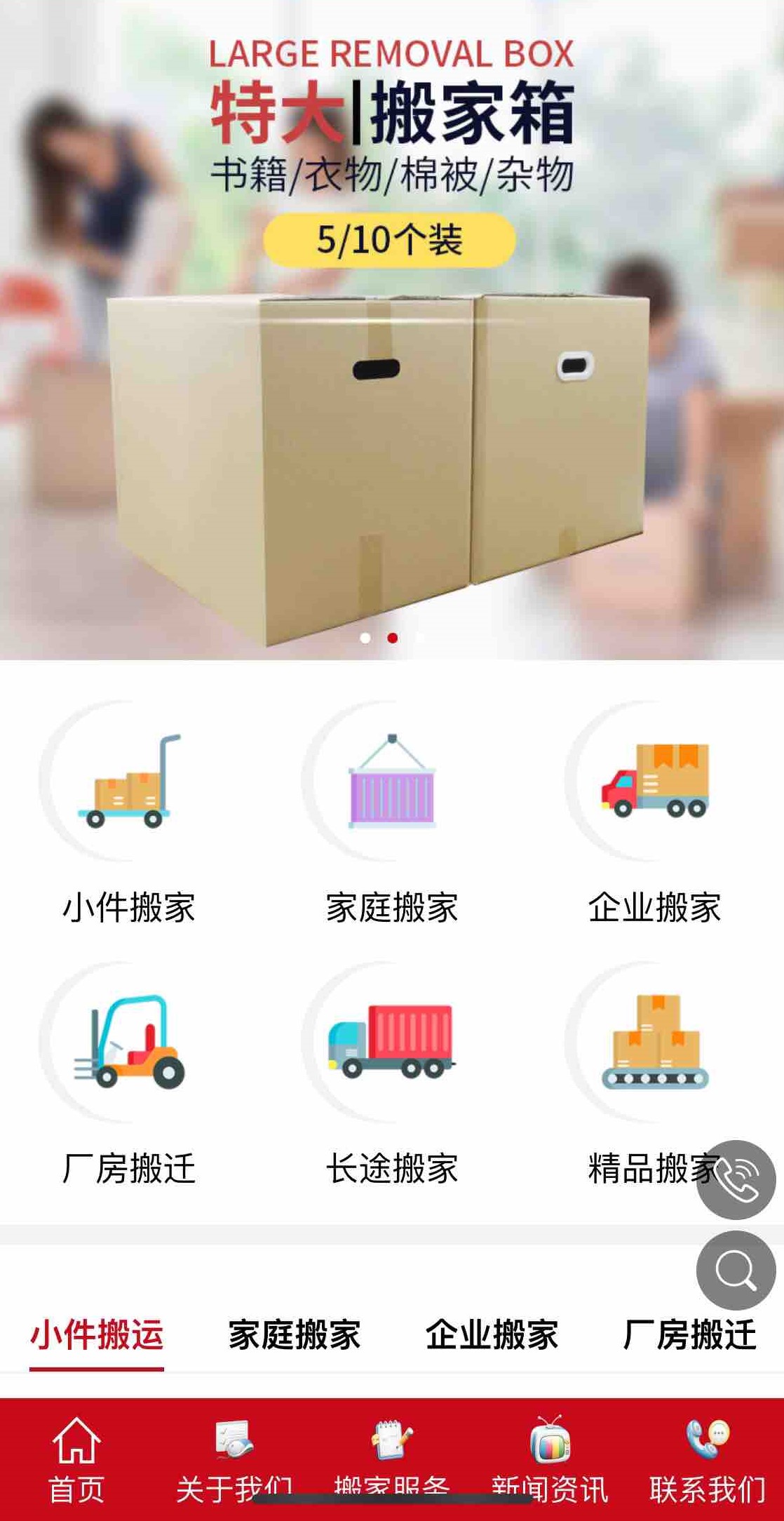Switch to the 家庭搬家 tab

point(295,1334)
